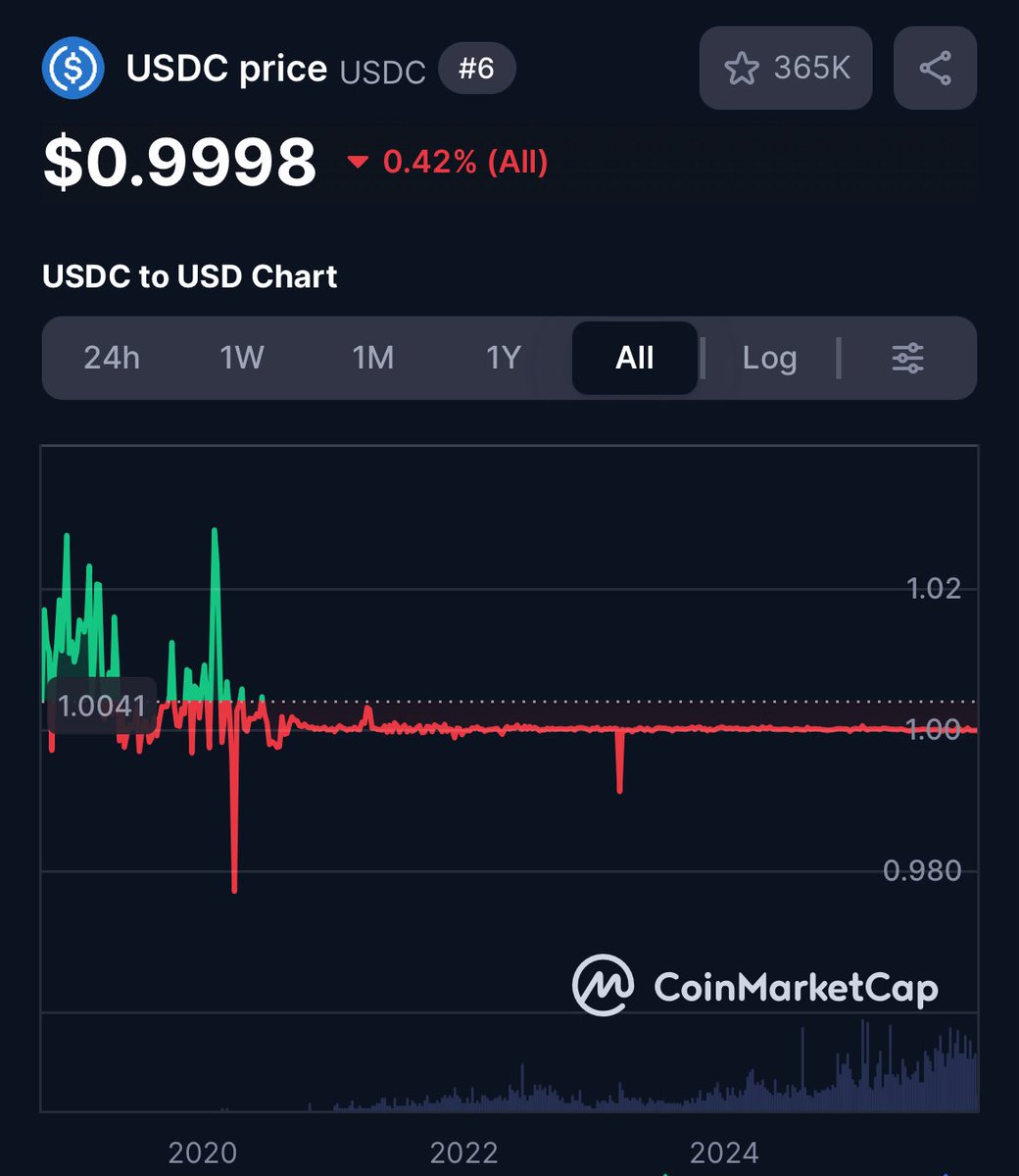Add USDC to watchlist via star button
The width and height of the screenshot is (1019, 1176).
785,69
